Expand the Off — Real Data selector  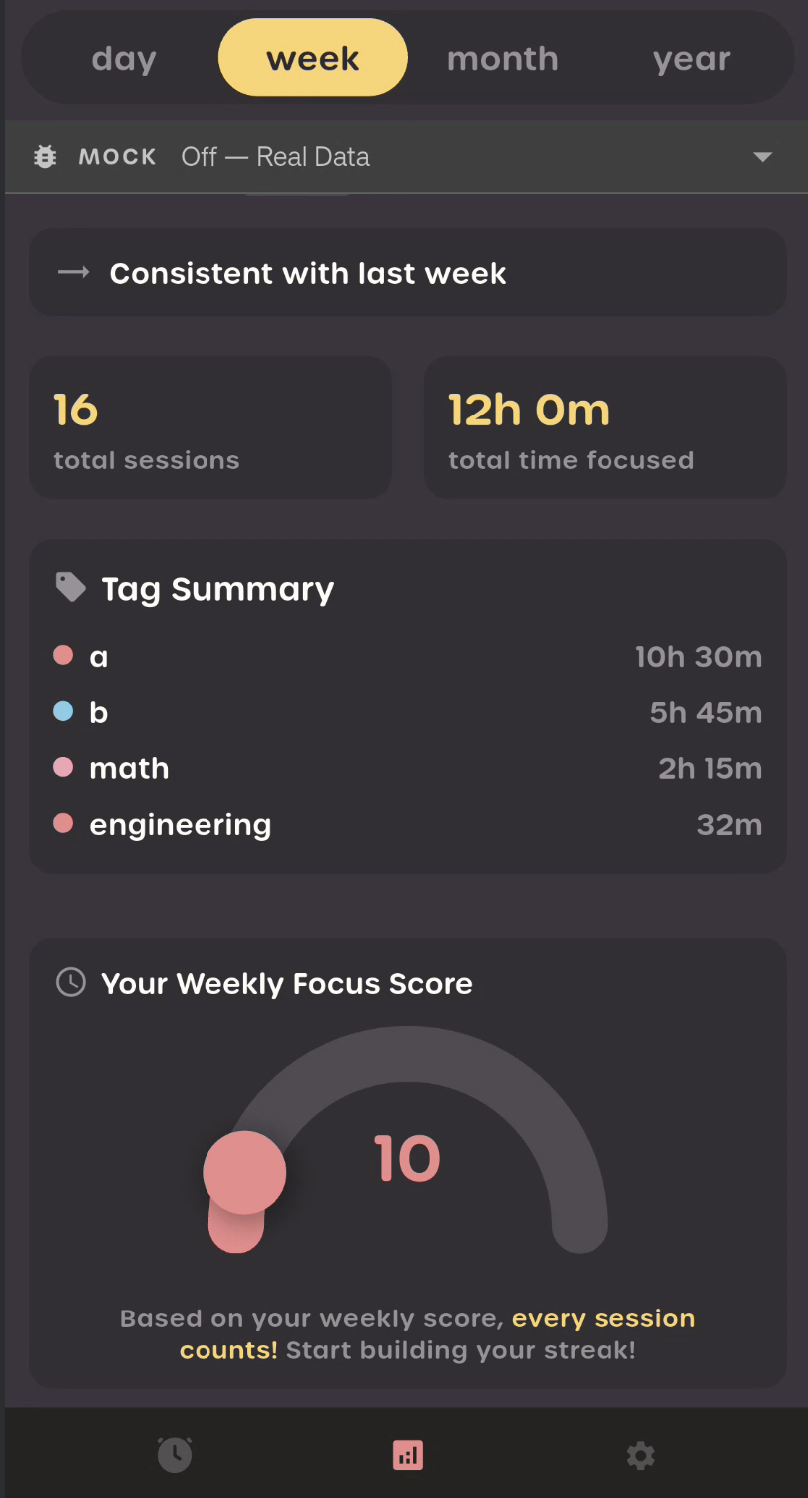(x=275, y=156)
